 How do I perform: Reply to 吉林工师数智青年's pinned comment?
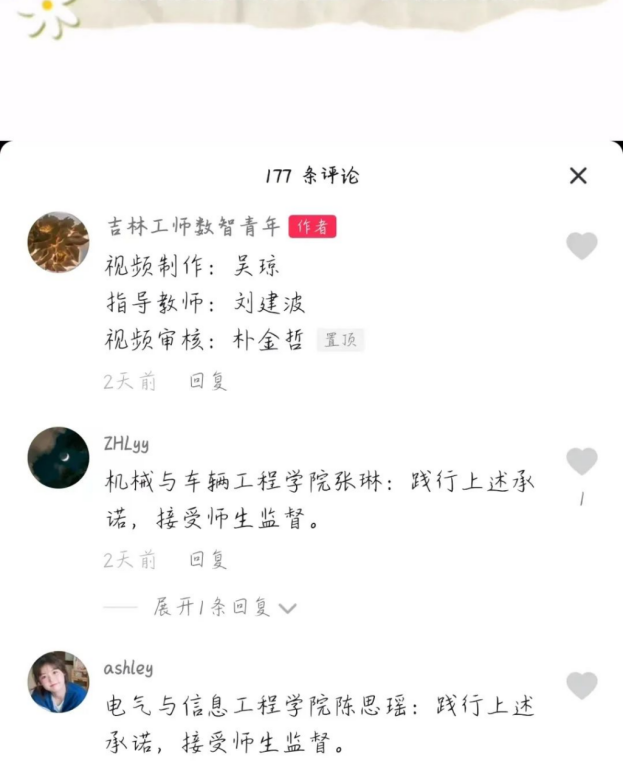pos(209,381)
